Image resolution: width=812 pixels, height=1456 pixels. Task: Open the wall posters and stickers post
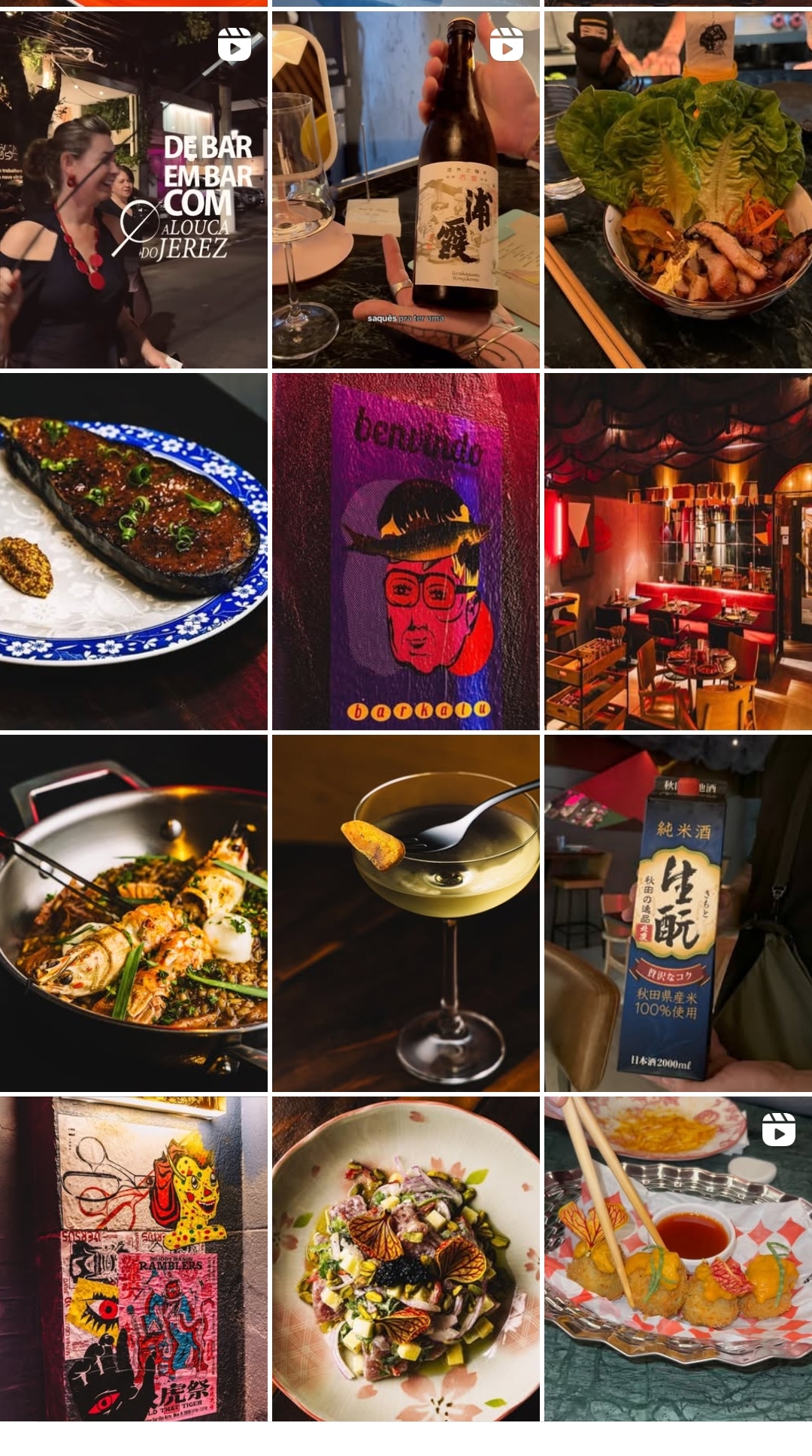coord(133,1258)
